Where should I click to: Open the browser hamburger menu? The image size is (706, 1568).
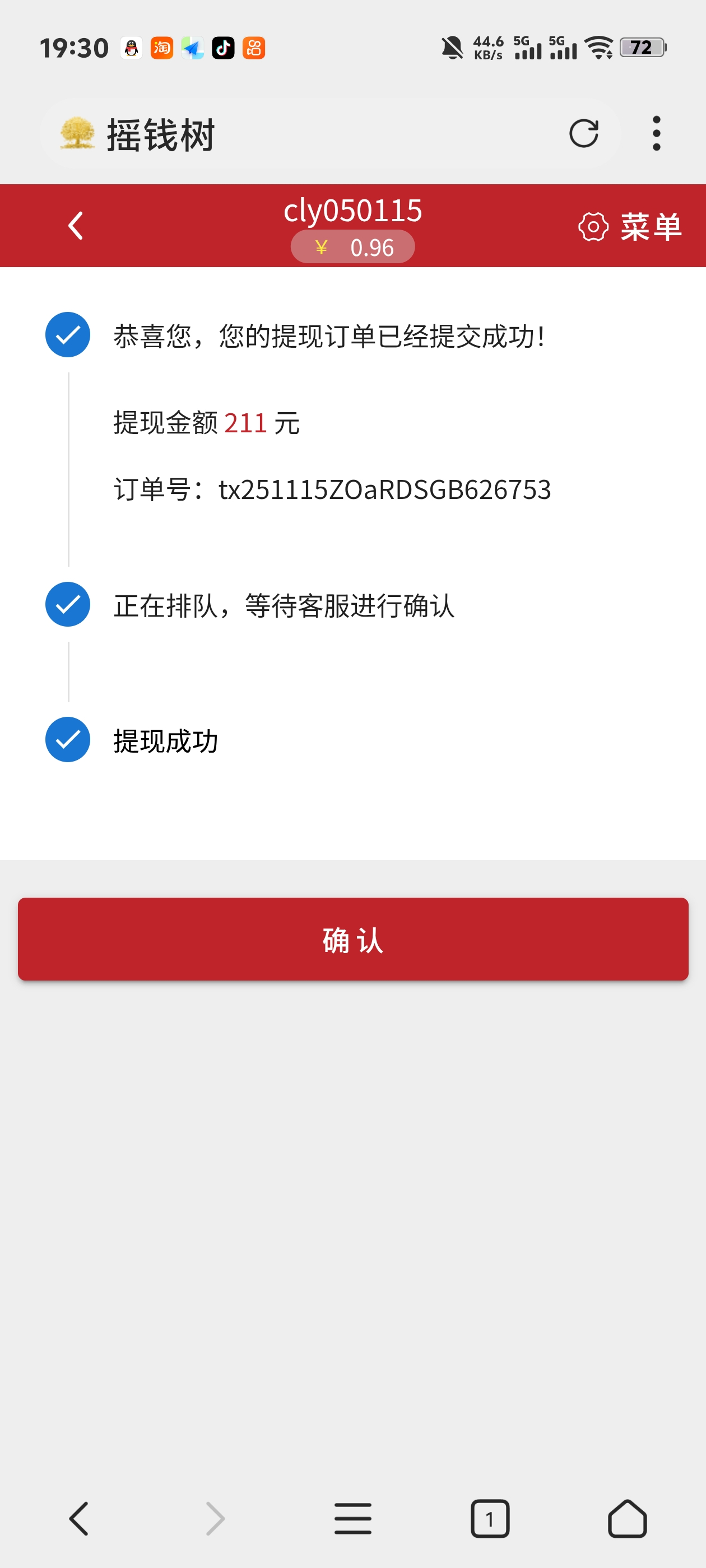[352, 1518]
